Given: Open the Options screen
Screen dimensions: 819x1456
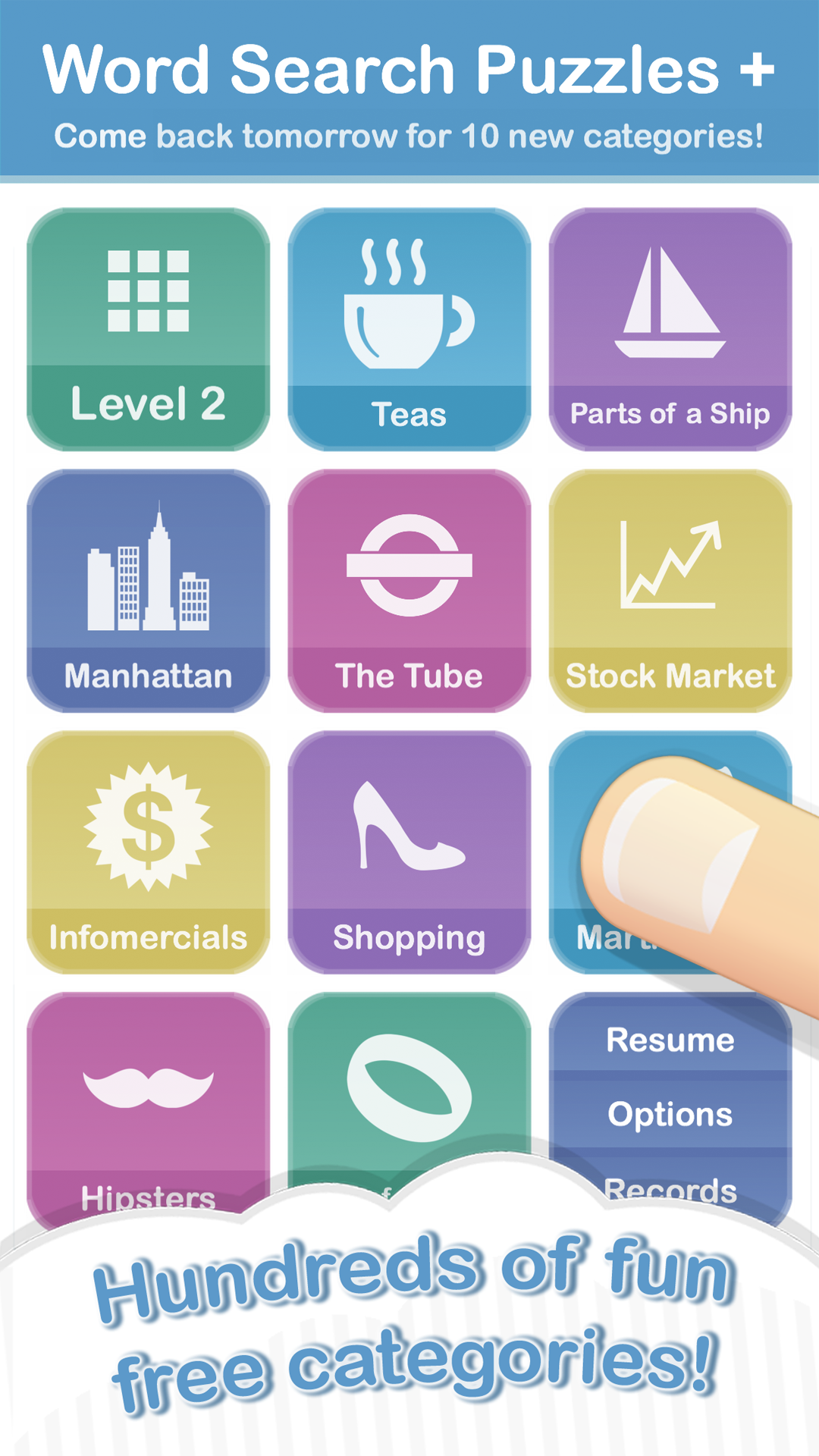Looking at the screenshot, I should click(x=671, y=1113).
